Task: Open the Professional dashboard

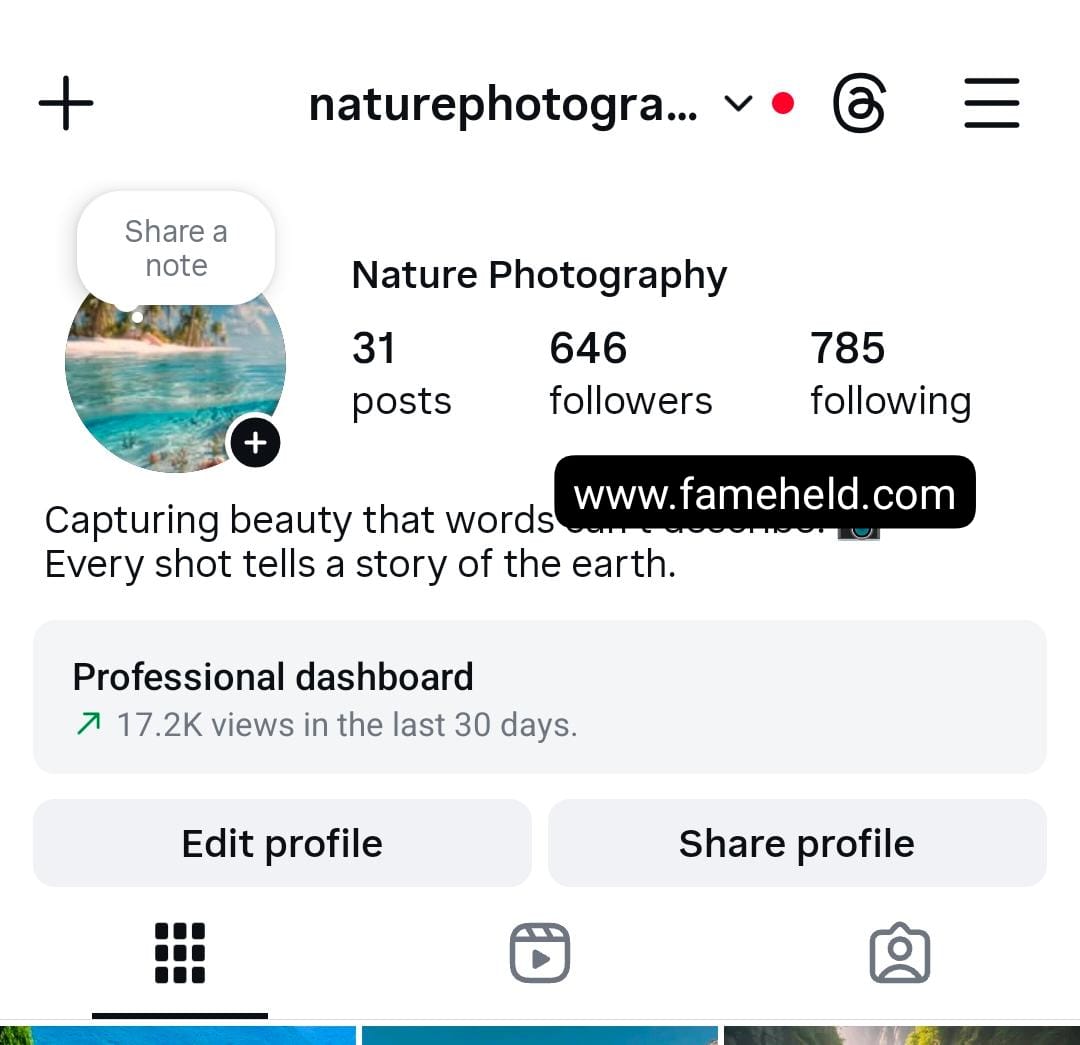Action: tap(540, 697)
